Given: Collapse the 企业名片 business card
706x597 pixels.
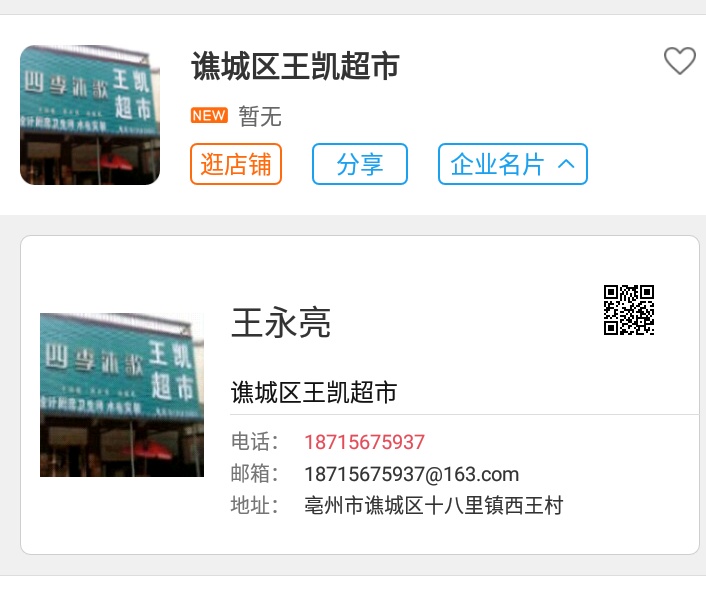Looking at the screenshot, I should (x=512, y=165).
